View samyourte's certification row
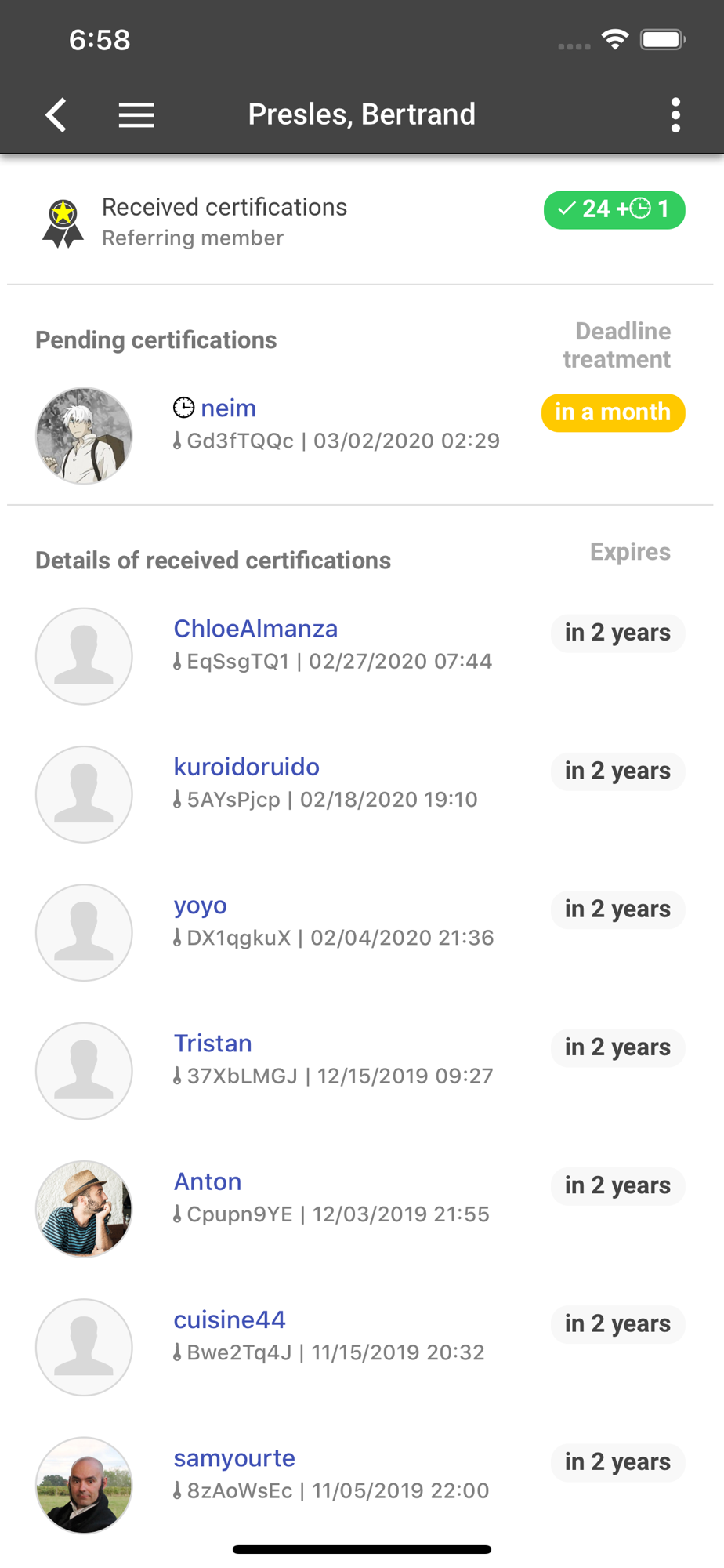The width and height of the screenshot is (724, 1568). coord(234,1458)
